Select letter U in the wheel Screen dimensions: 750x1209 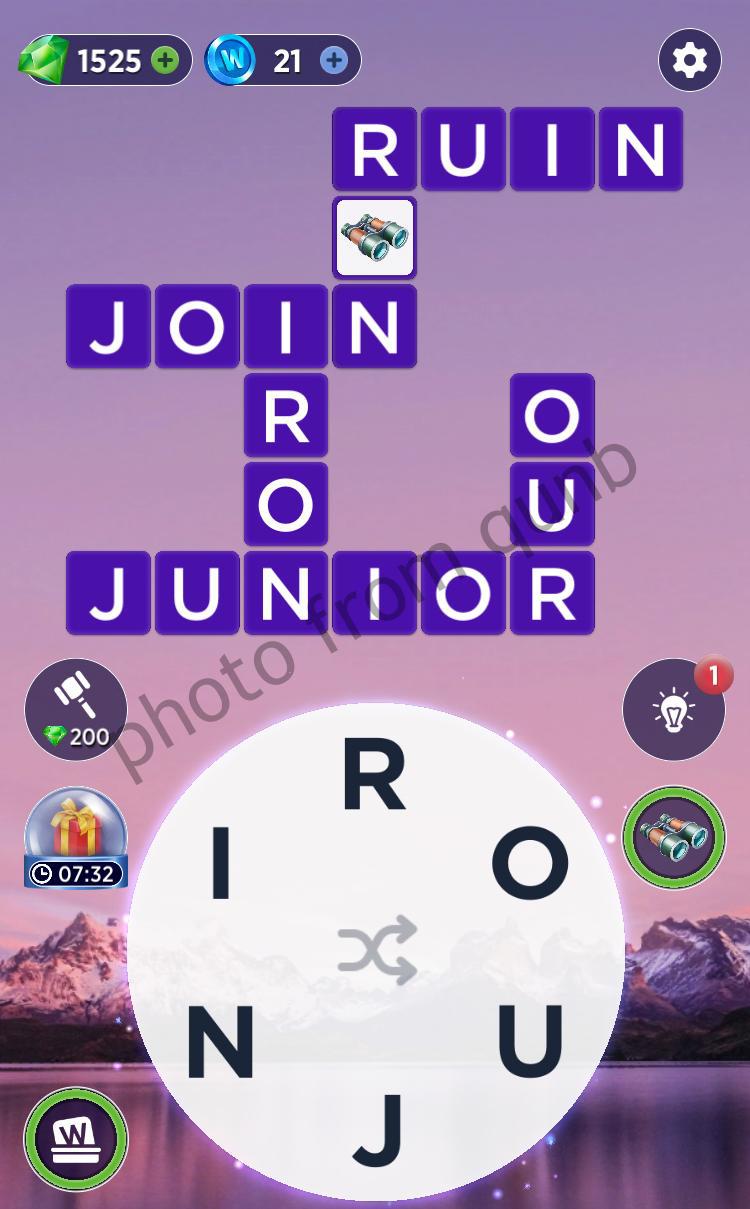tap(530, 1038)
